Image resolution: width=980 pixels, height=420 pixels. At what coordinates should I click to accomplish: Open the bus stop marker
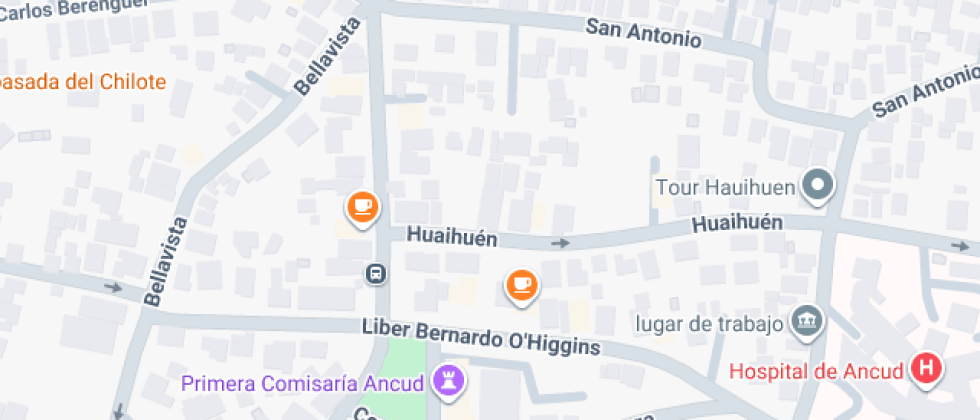coord(376,274)
